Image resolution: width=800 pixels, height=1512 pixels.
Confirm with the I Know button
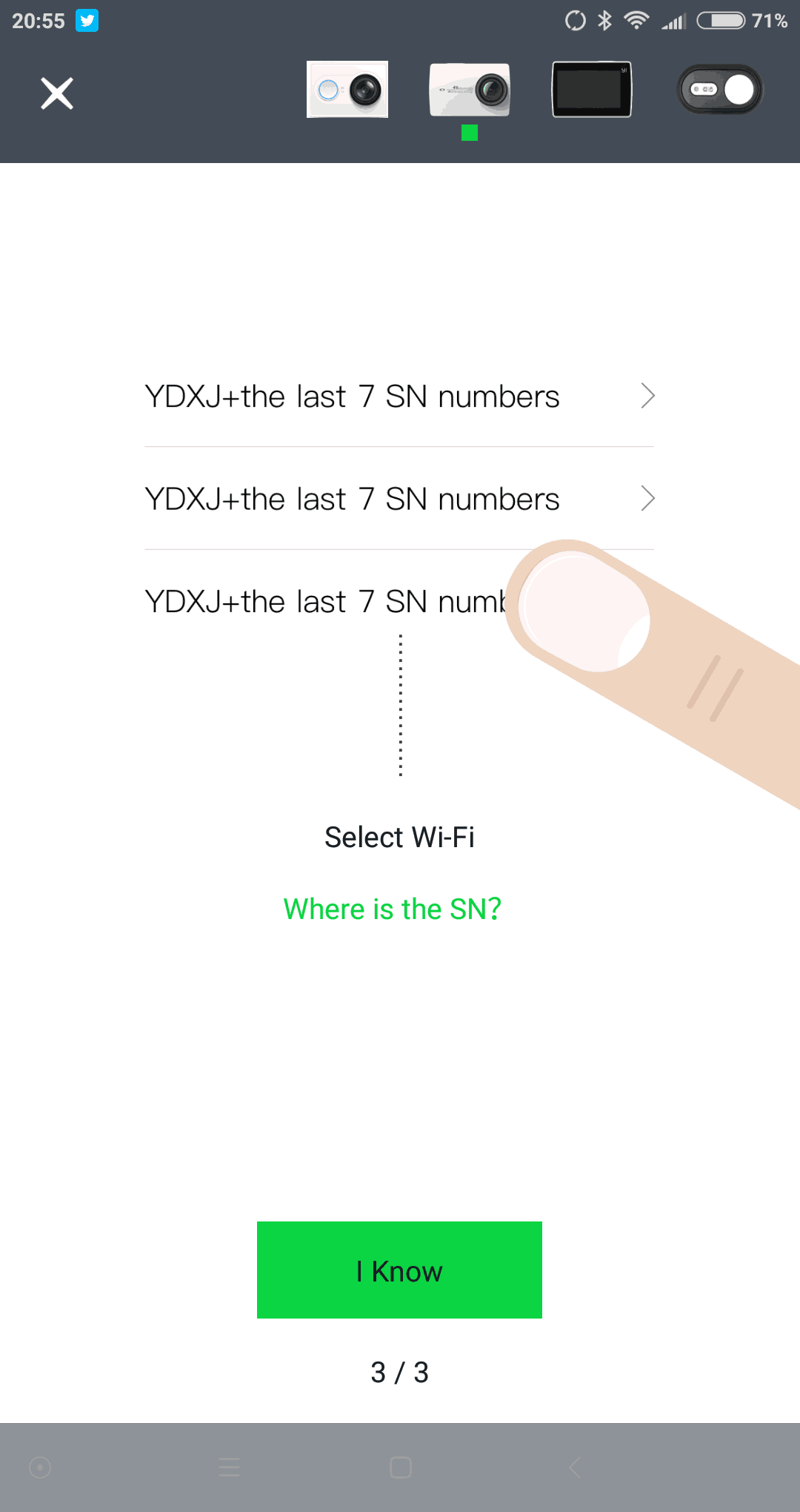[x=399, y=1270]
